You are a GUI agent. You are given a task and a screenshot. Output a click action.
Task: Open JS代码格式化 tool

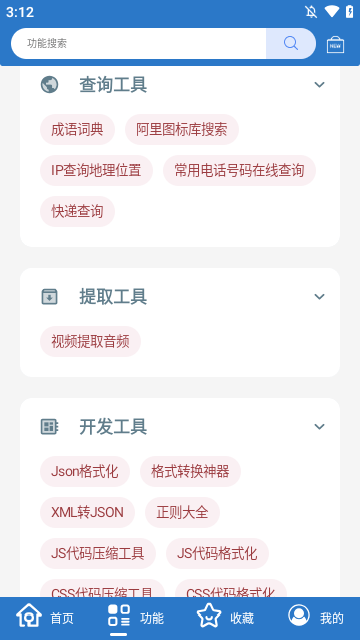[217, 553]
